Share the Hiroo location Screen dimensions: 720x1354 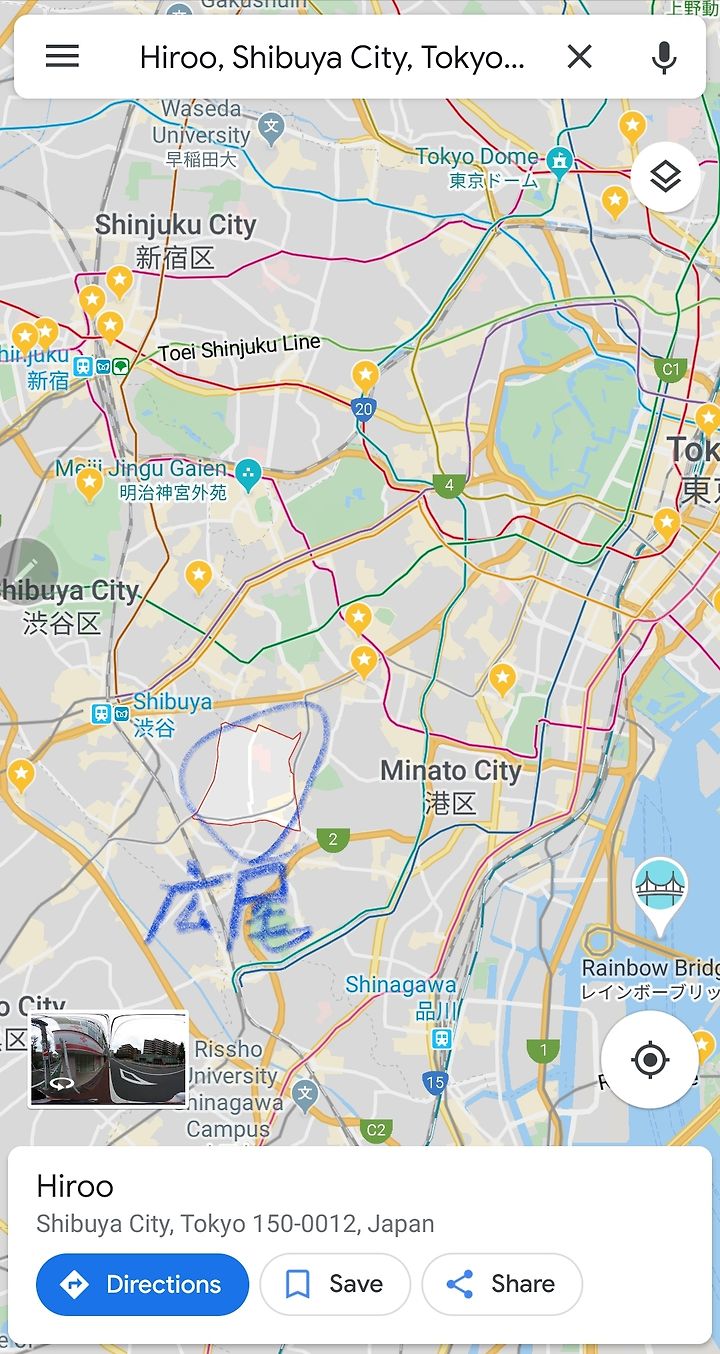pyautogui.click(x=502, y=1284)
